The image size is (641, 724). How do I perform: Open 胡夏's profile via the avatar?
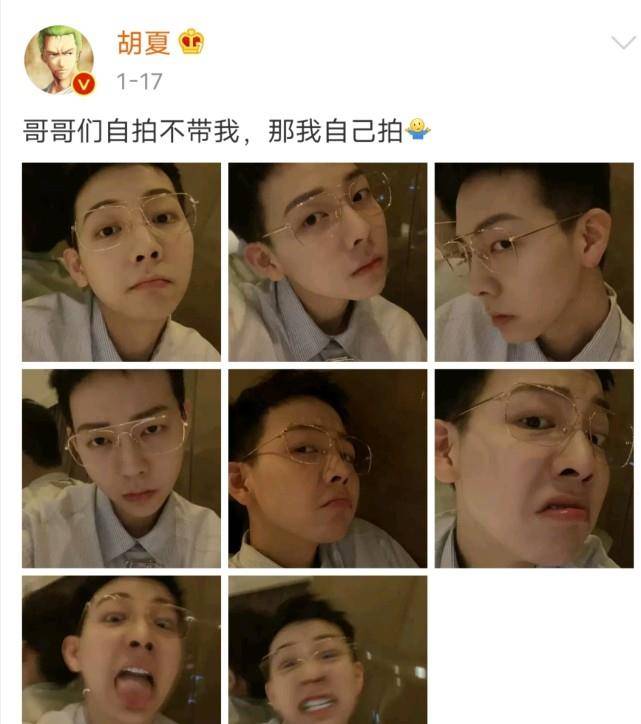pyautogui.click(x=59, y=60)
